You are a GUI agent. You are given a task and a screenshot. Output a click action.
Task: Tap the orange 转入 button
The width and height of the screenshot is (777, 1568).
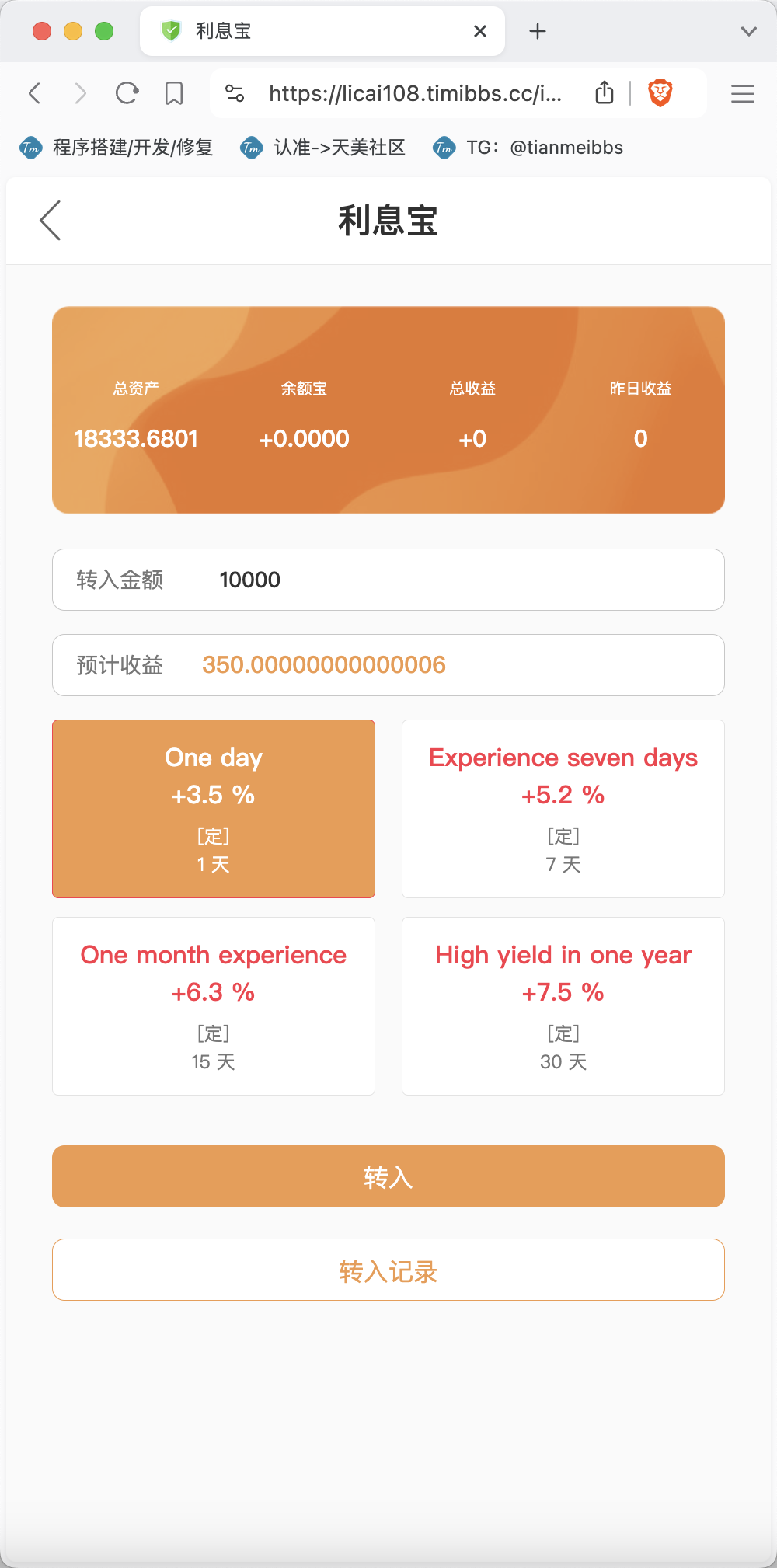(x=388, y=1176)
